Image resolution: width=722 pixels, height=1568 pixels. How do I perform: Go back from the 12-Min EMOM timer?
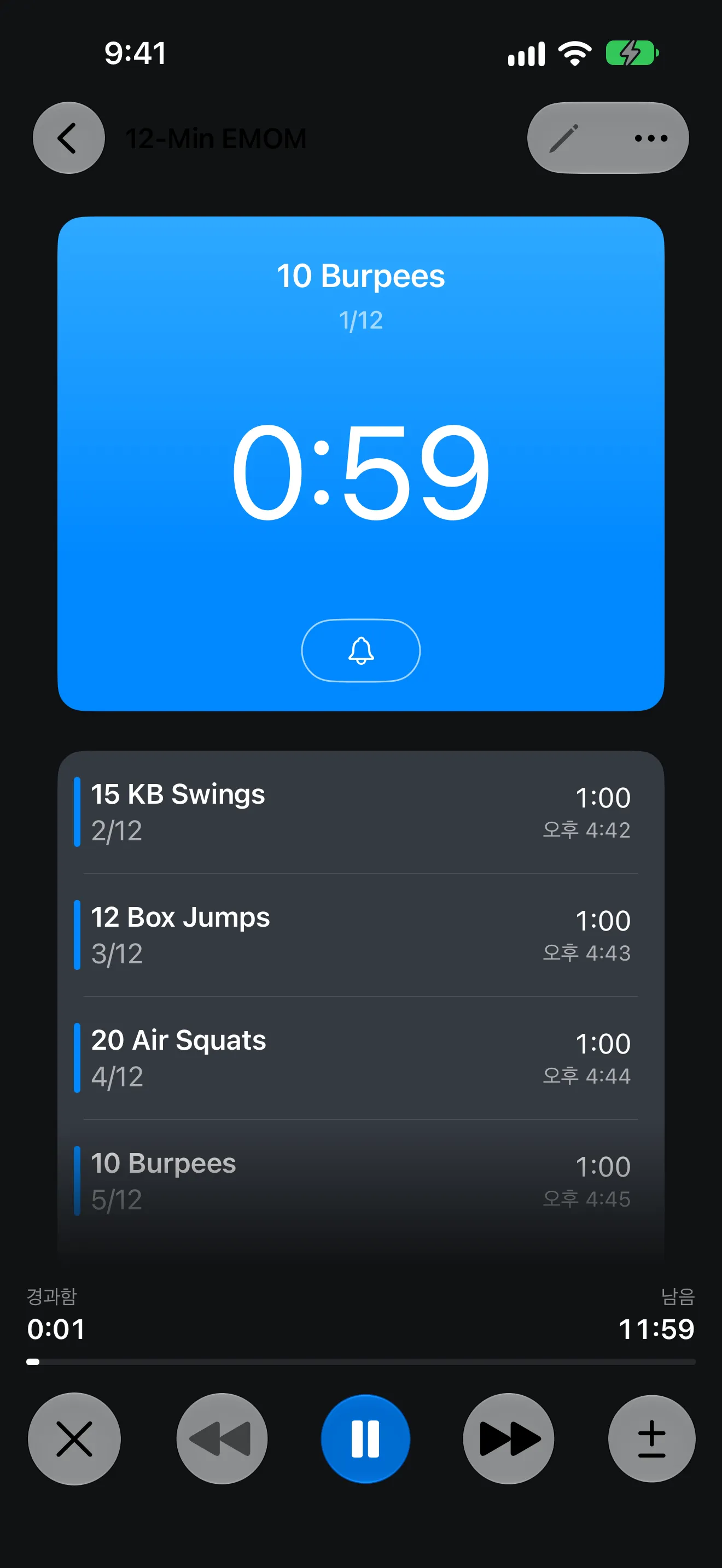pos(68,138)
